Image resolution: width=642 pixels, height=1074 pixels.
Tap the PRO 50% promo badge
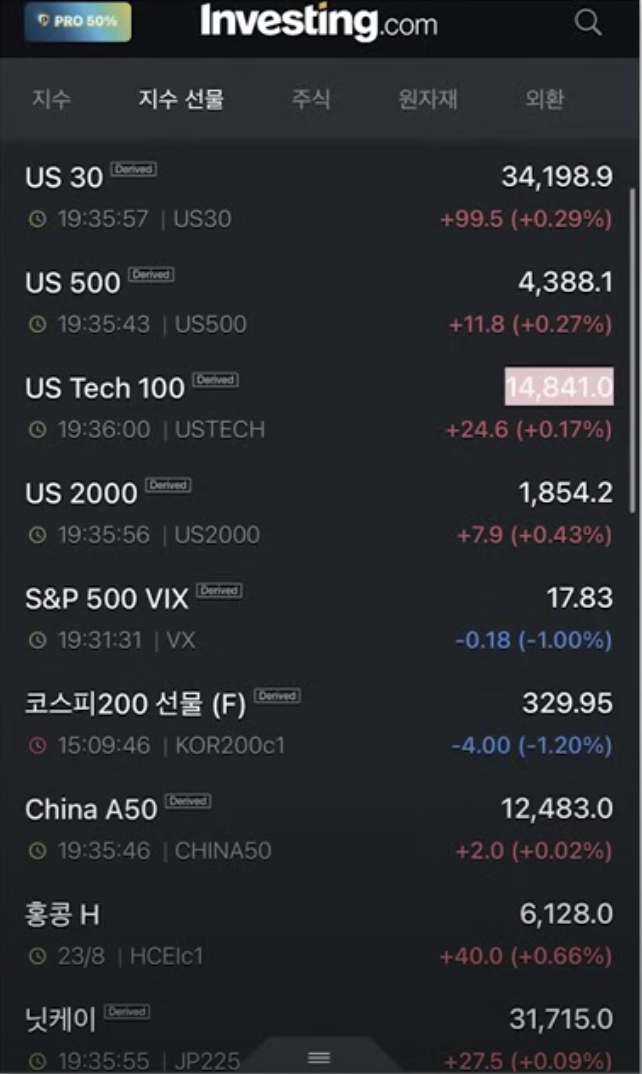tap(77, 21)
